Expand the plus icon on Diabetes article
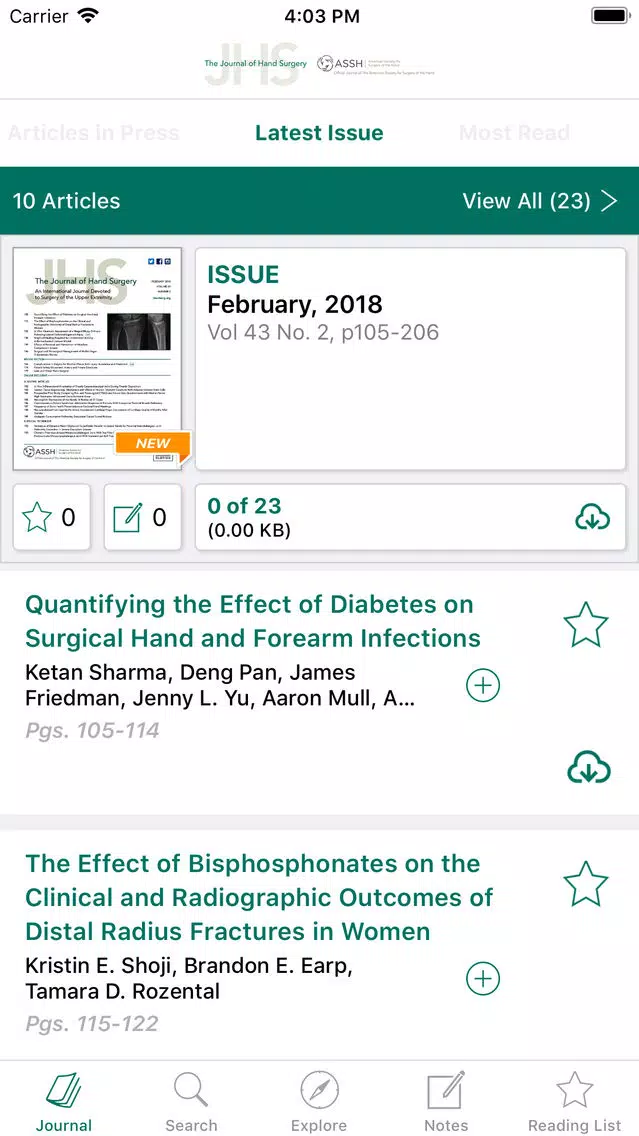 (483, 685)
